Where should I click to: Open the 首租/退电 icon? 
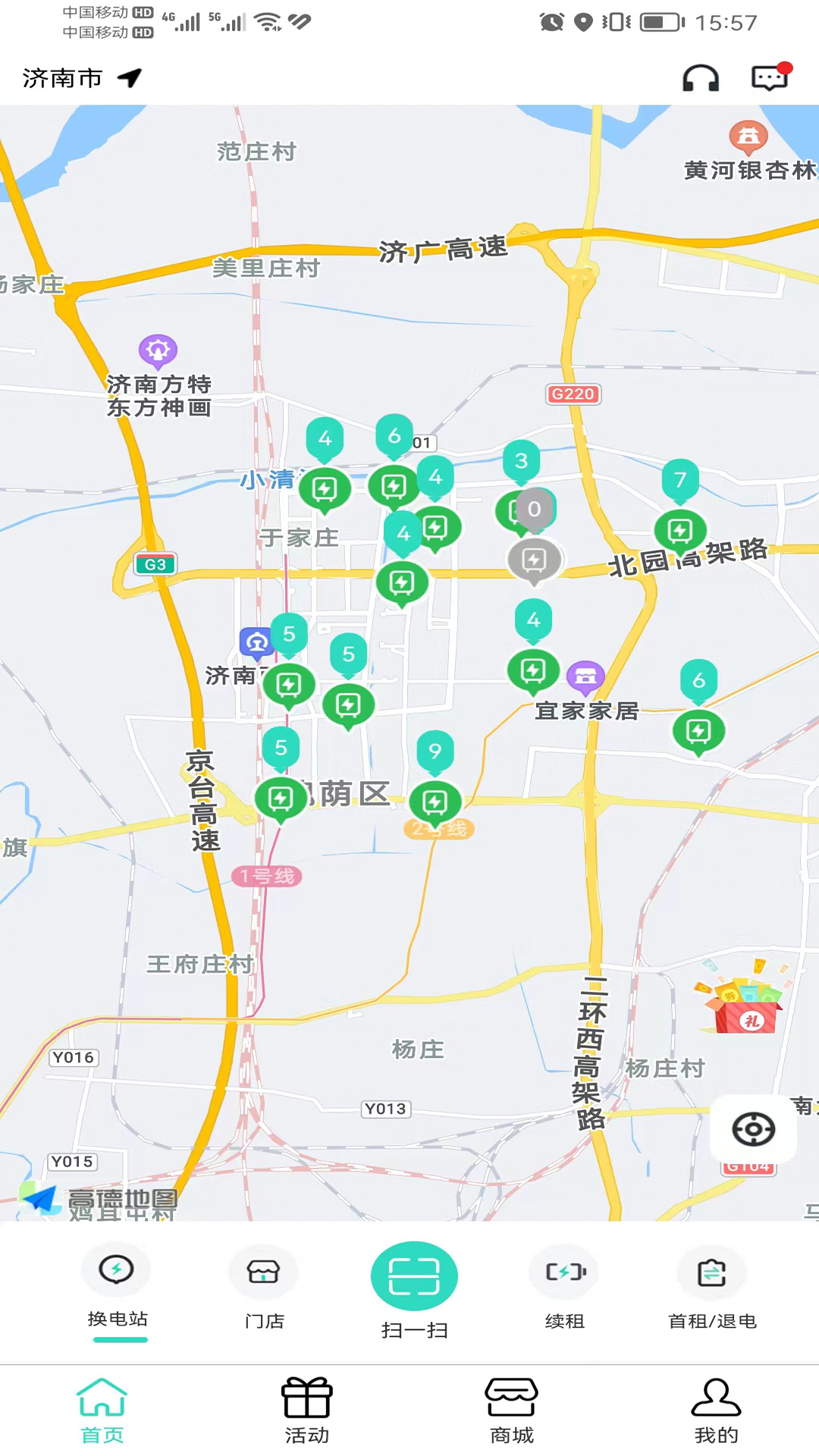coord(711,1270)
